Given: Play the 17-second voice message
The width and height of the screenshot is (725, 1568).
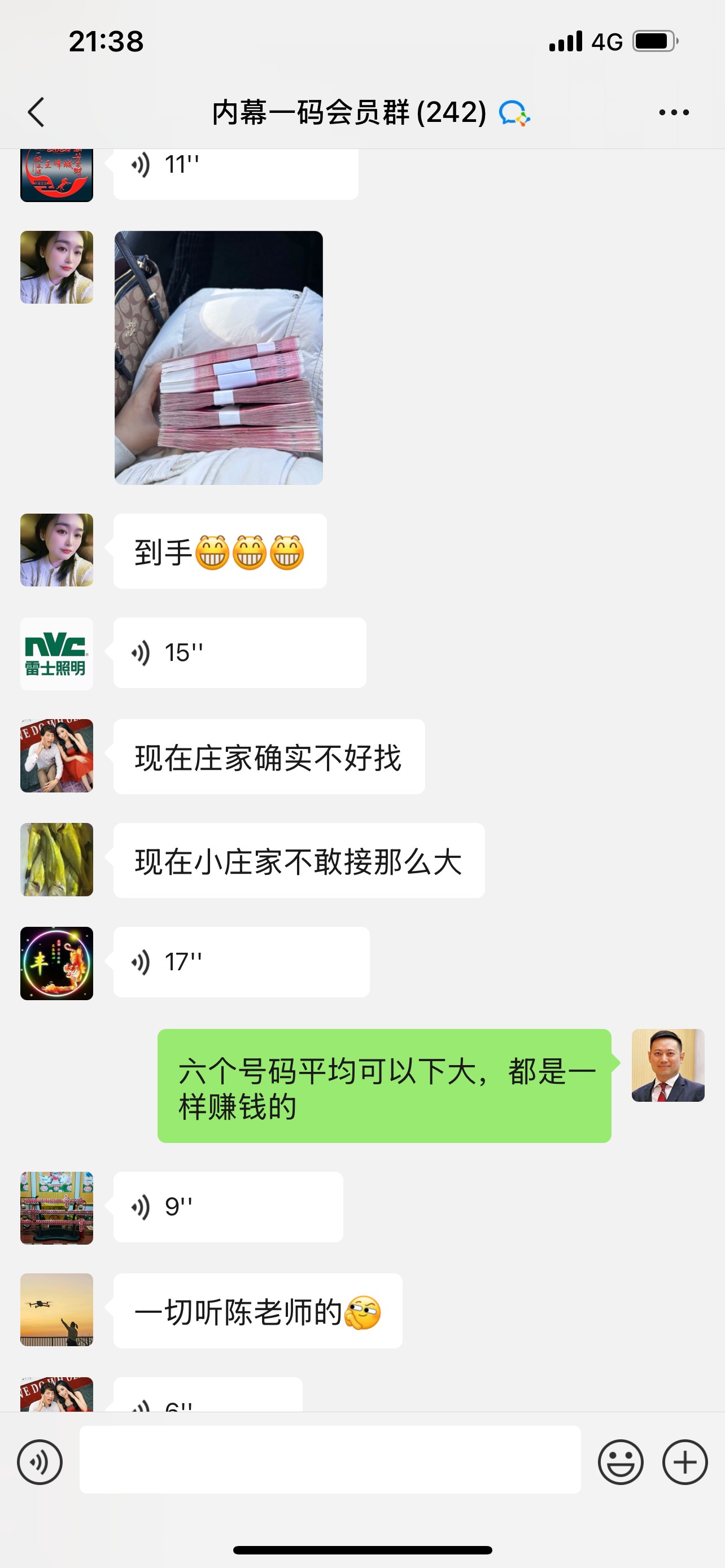Looking at the screenshot, I should 241,962.
